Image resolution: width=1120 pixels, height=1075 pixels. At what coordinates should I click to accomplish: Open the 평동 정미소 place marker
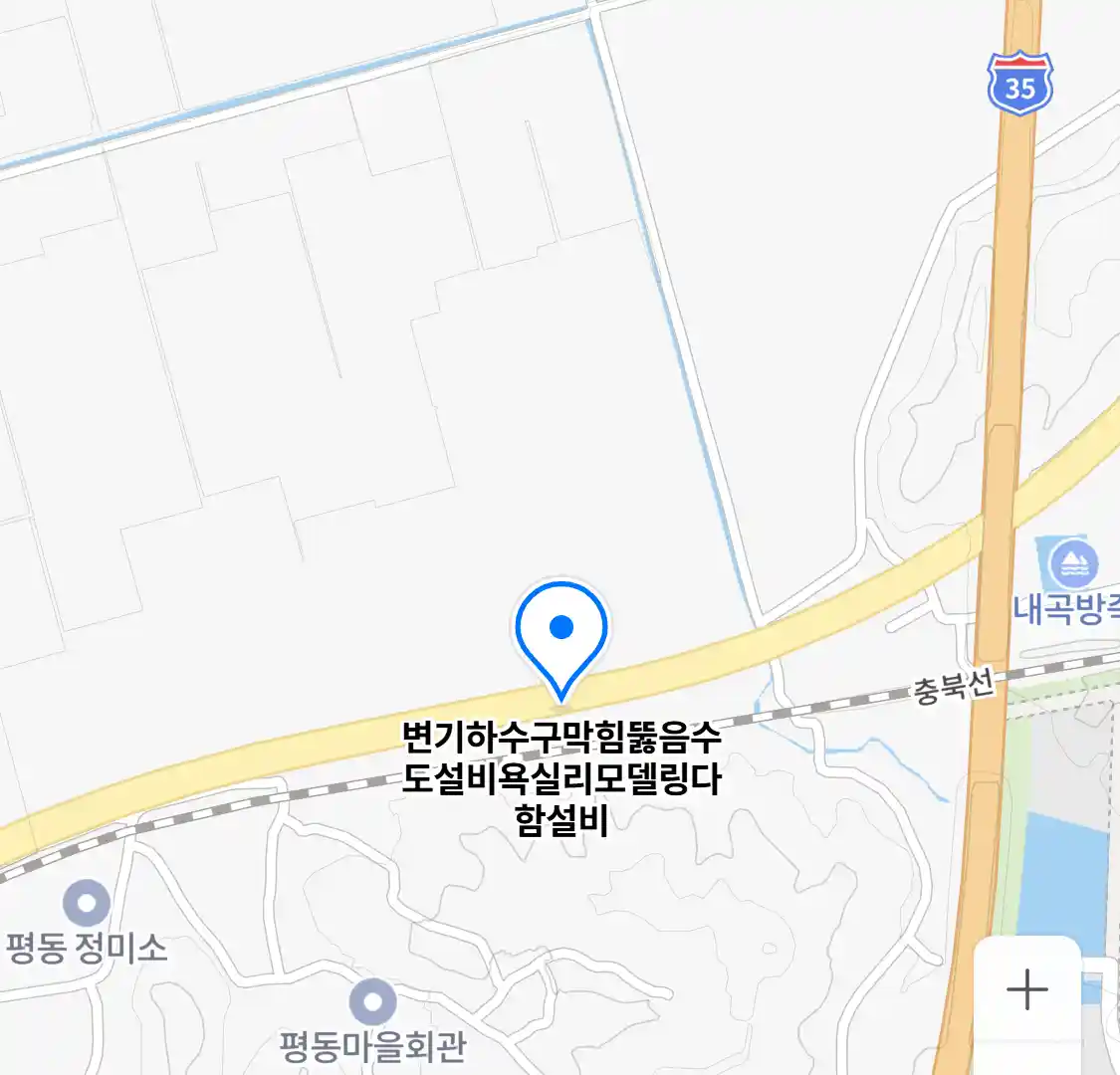[x=87, y=904]
